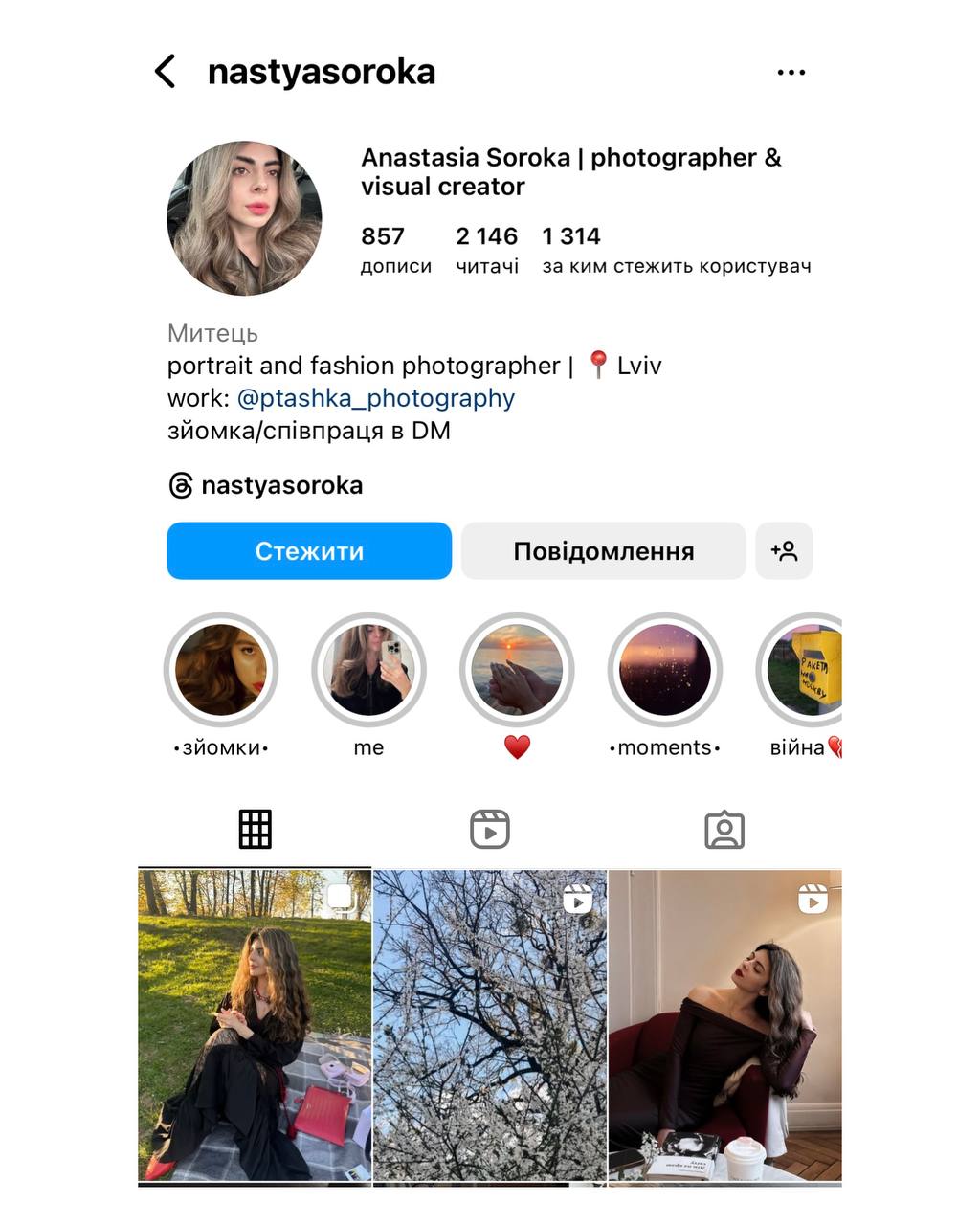The image size is (980, 1225).
Task: Send a message via Повідомлення
Action: click(x=603, y=551)
